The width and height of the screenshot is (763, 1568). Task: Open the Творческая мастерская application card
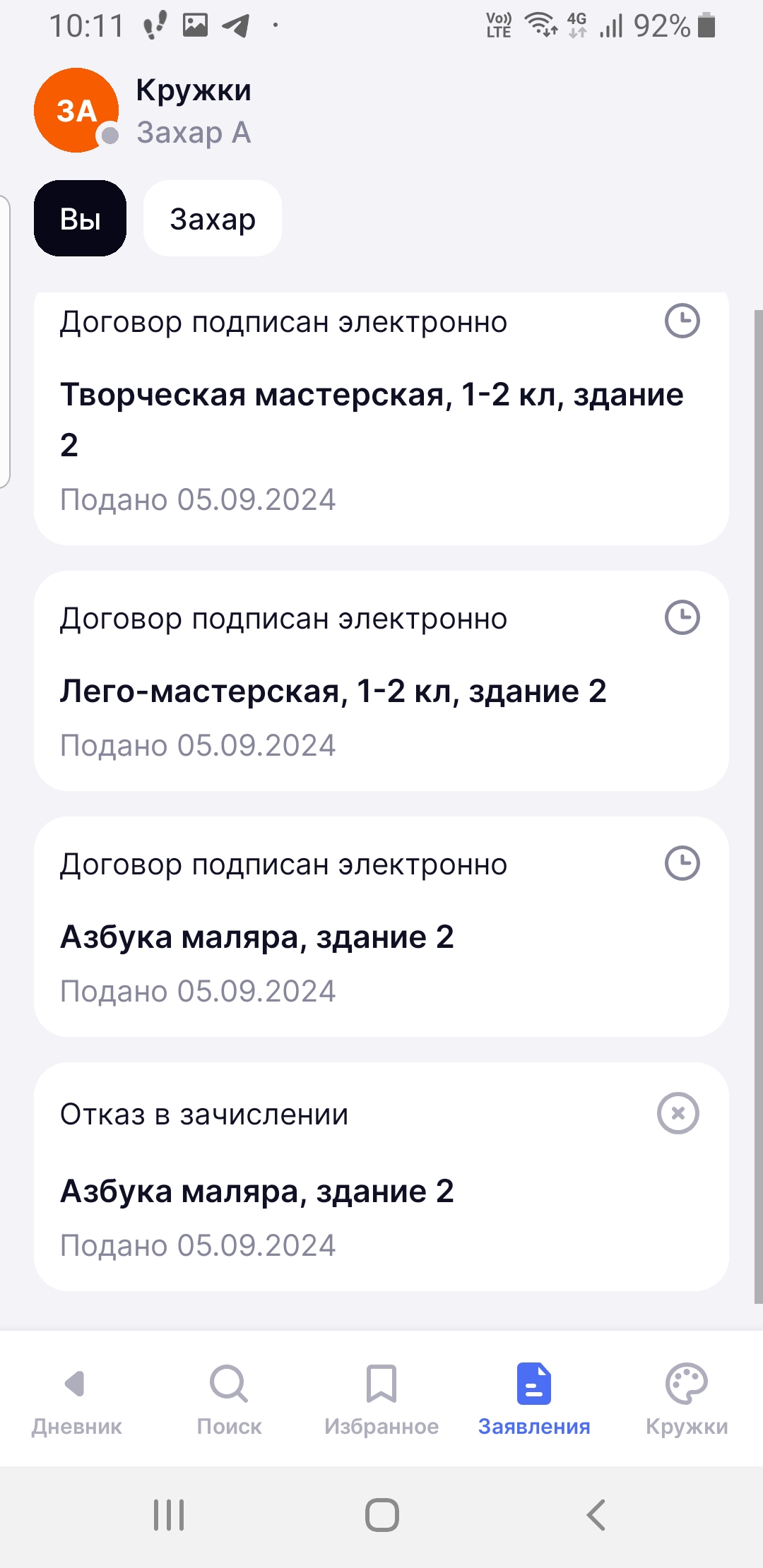click(381, 418)
